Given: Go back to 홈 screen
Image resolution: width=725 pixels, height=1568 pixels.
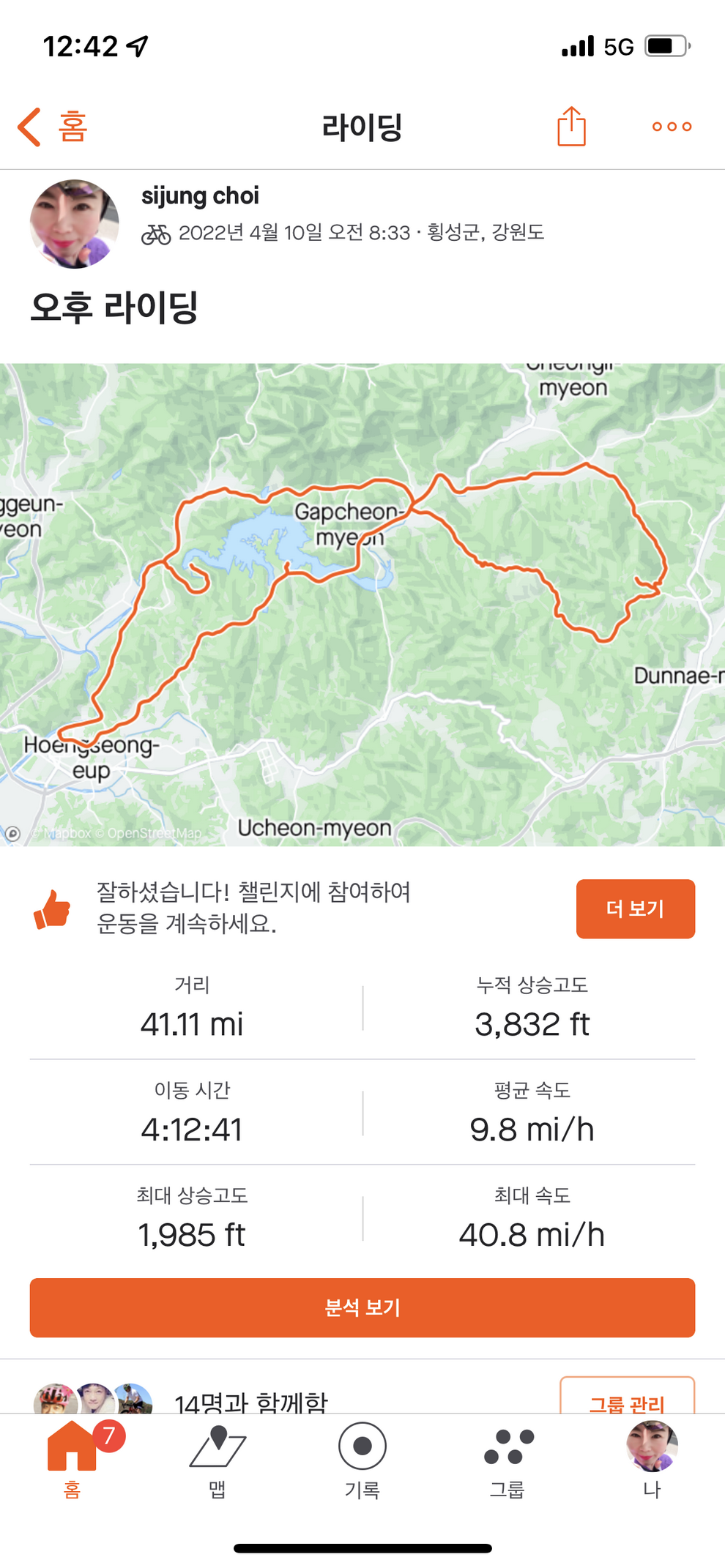Looking at the screenshot, I should pos(53,127).
